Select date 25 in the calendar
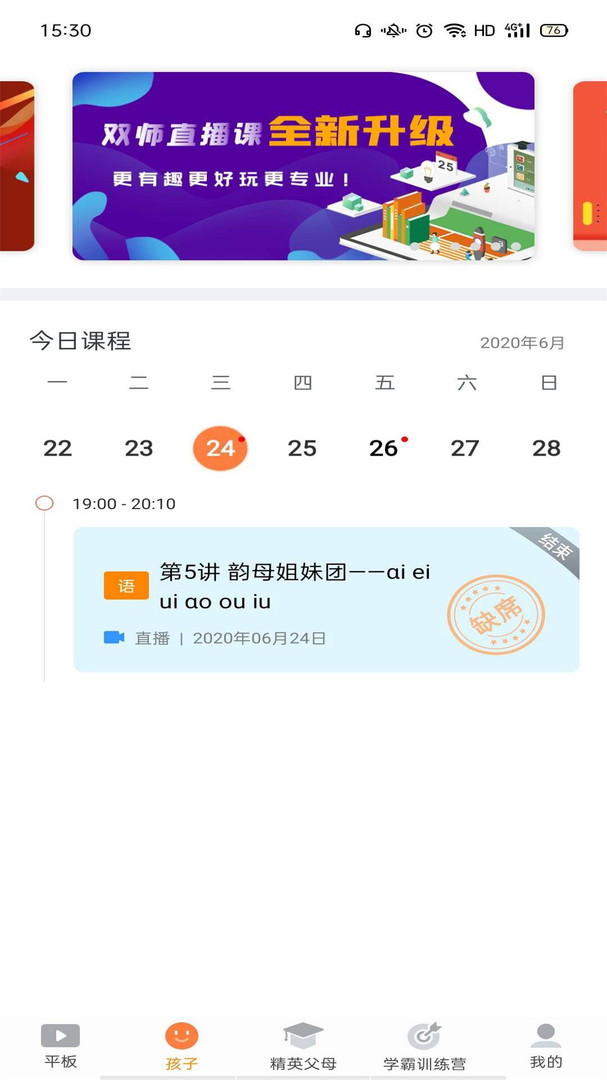 tap(302, 448)
